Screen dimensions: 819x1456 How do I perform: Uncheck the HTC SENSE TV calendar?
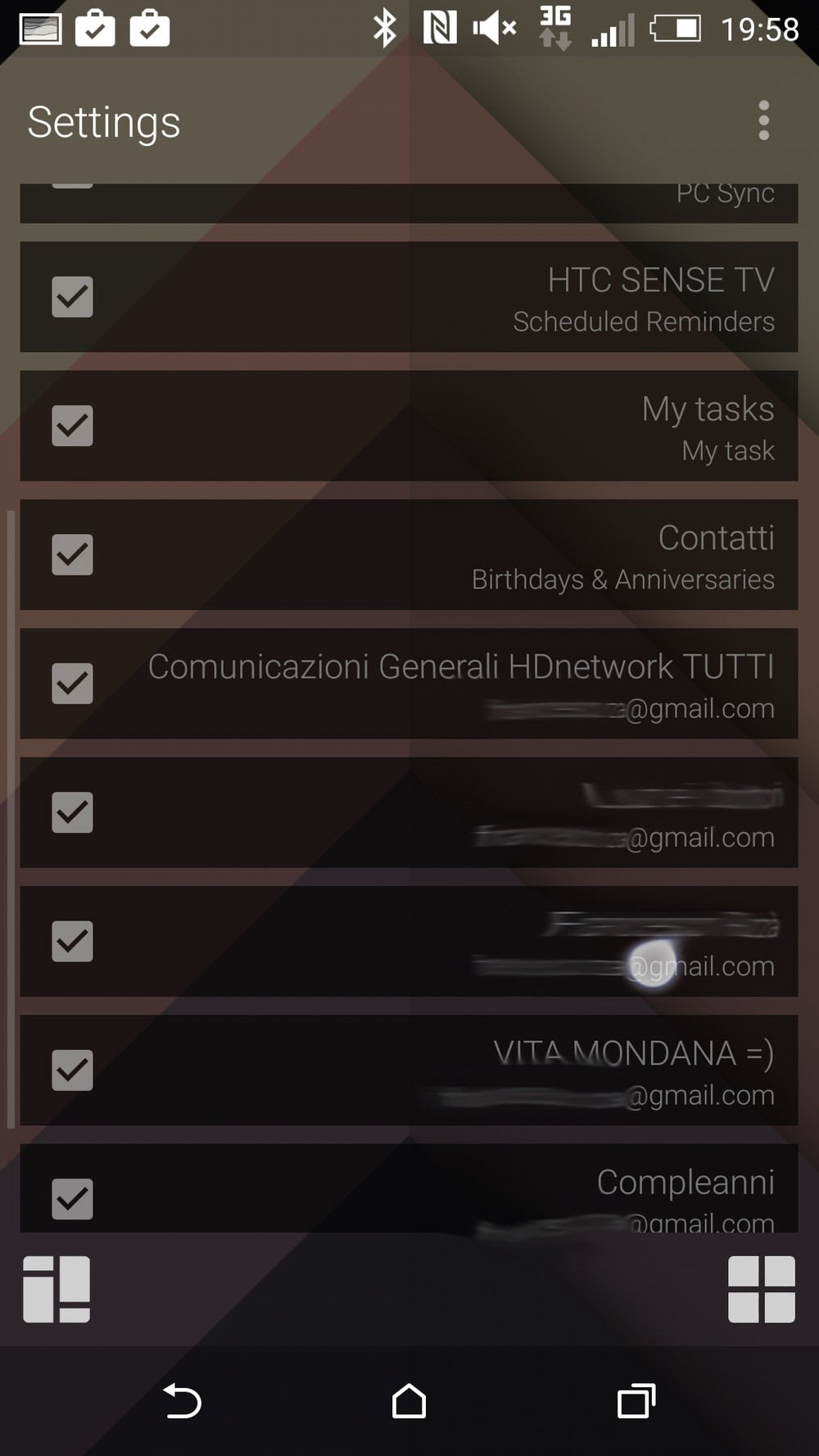click(x=72, y=296)
